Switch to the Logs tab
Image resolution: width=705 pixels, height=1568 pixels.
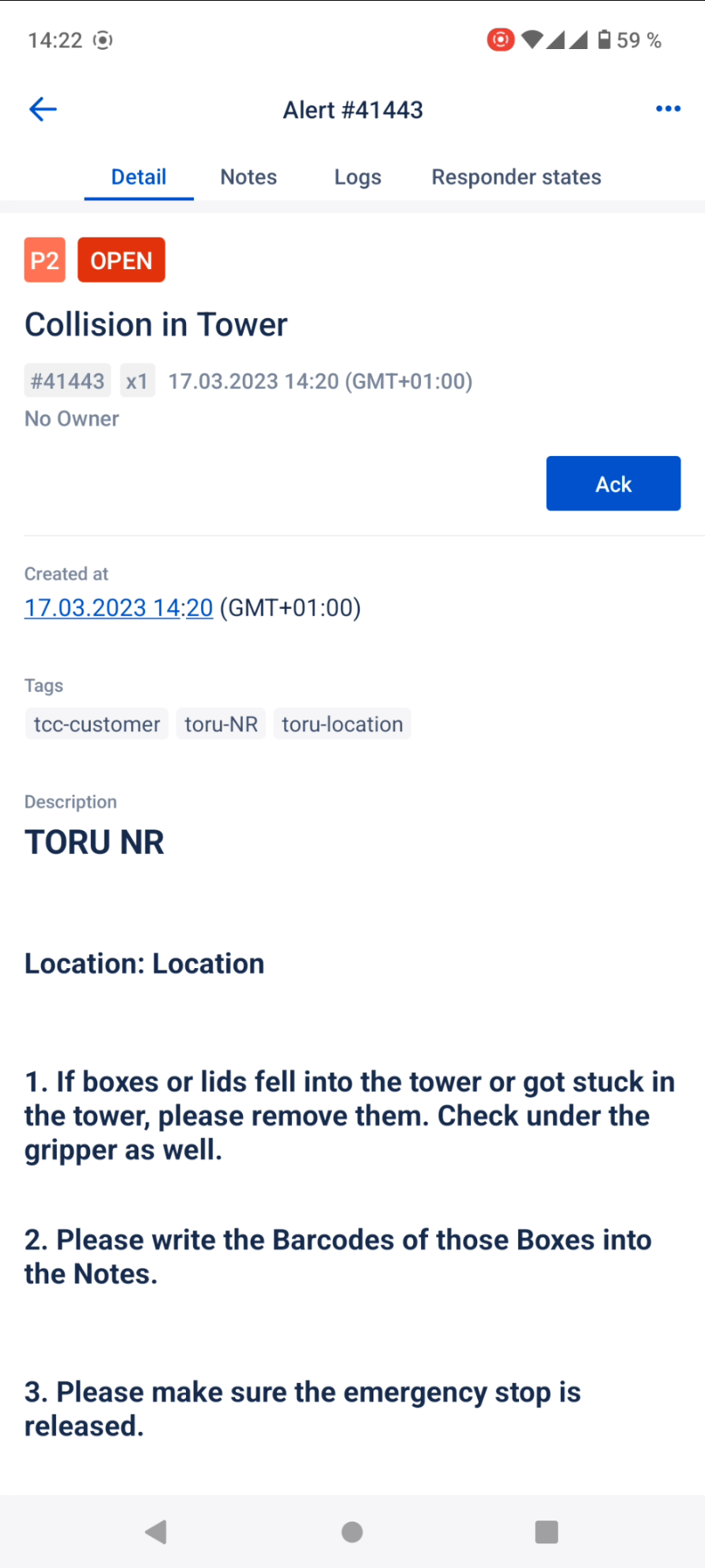click(358, 177)
